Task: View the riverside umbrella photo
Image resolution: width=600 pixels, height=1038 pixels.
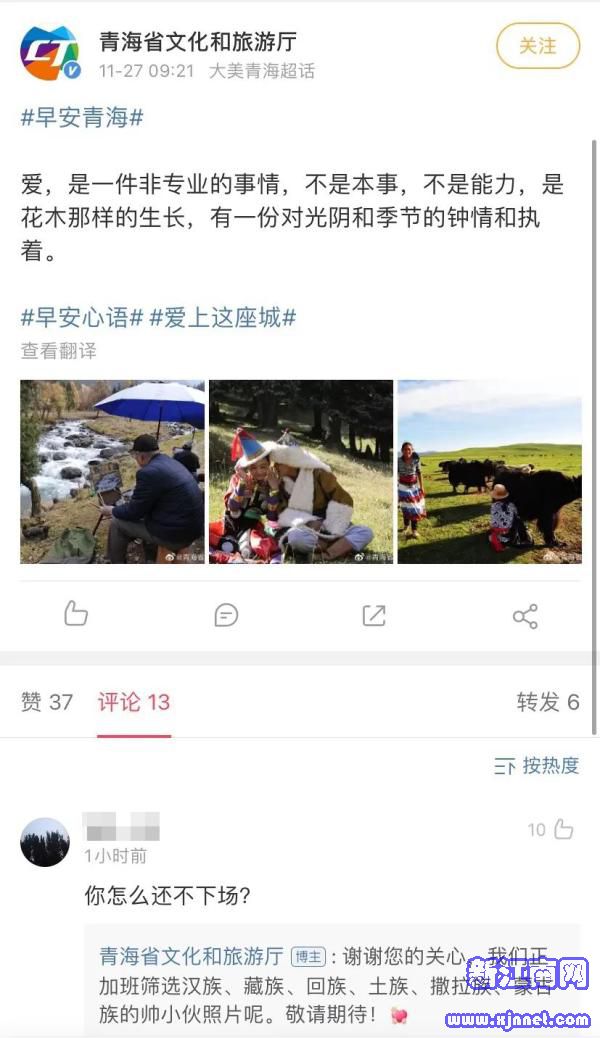Action: (112, 472)
